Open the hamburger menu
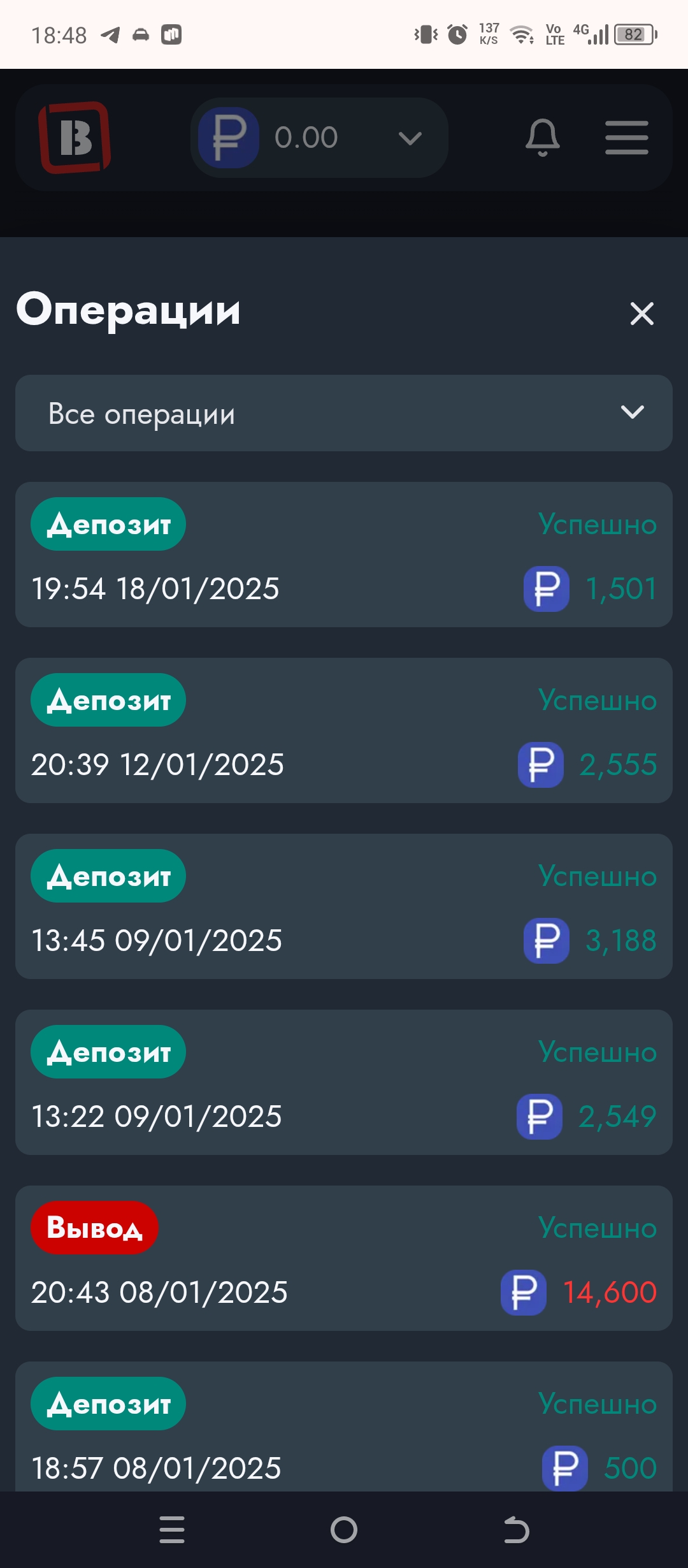The height and width of the screenshot is (1568, 688). click(627, 138)
